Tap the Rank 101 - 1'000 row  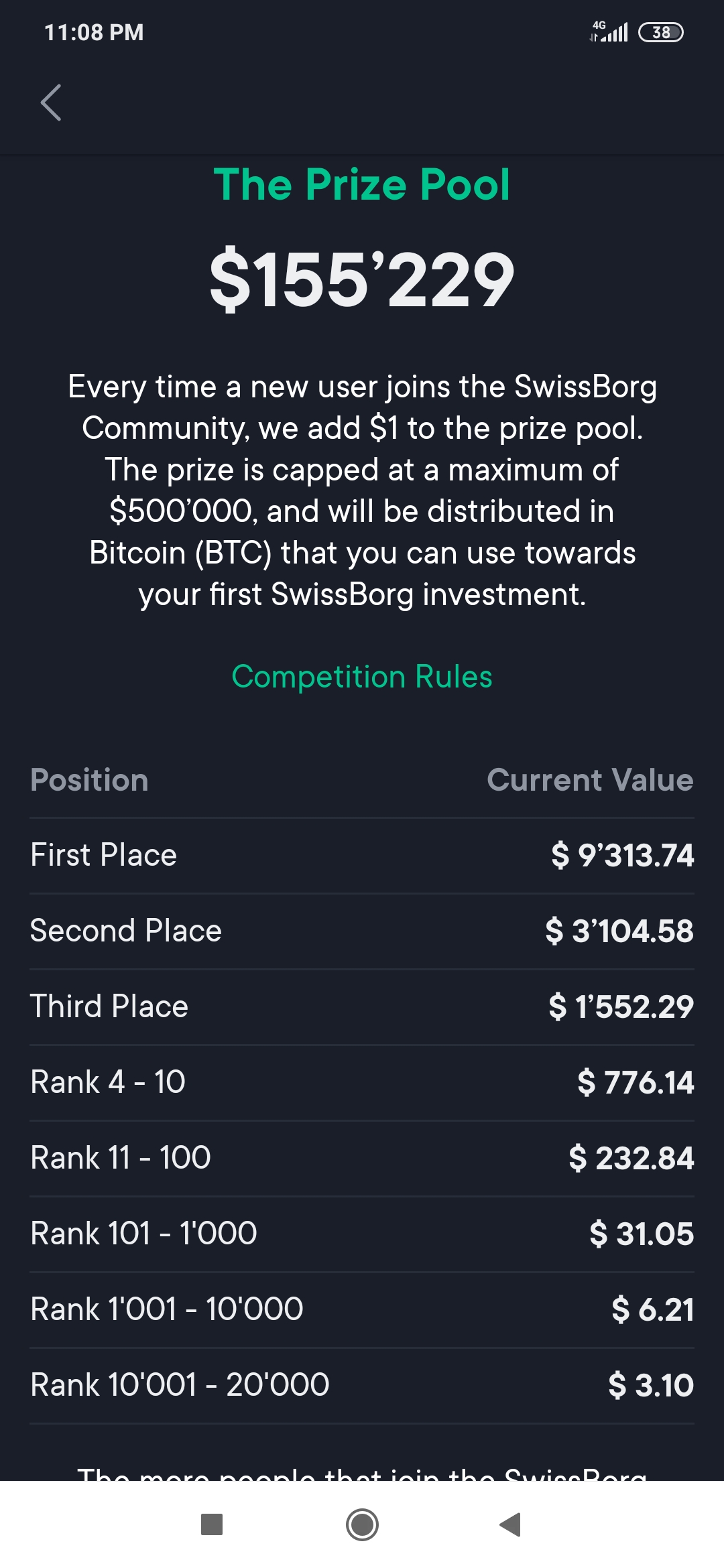pos(362,1233)
